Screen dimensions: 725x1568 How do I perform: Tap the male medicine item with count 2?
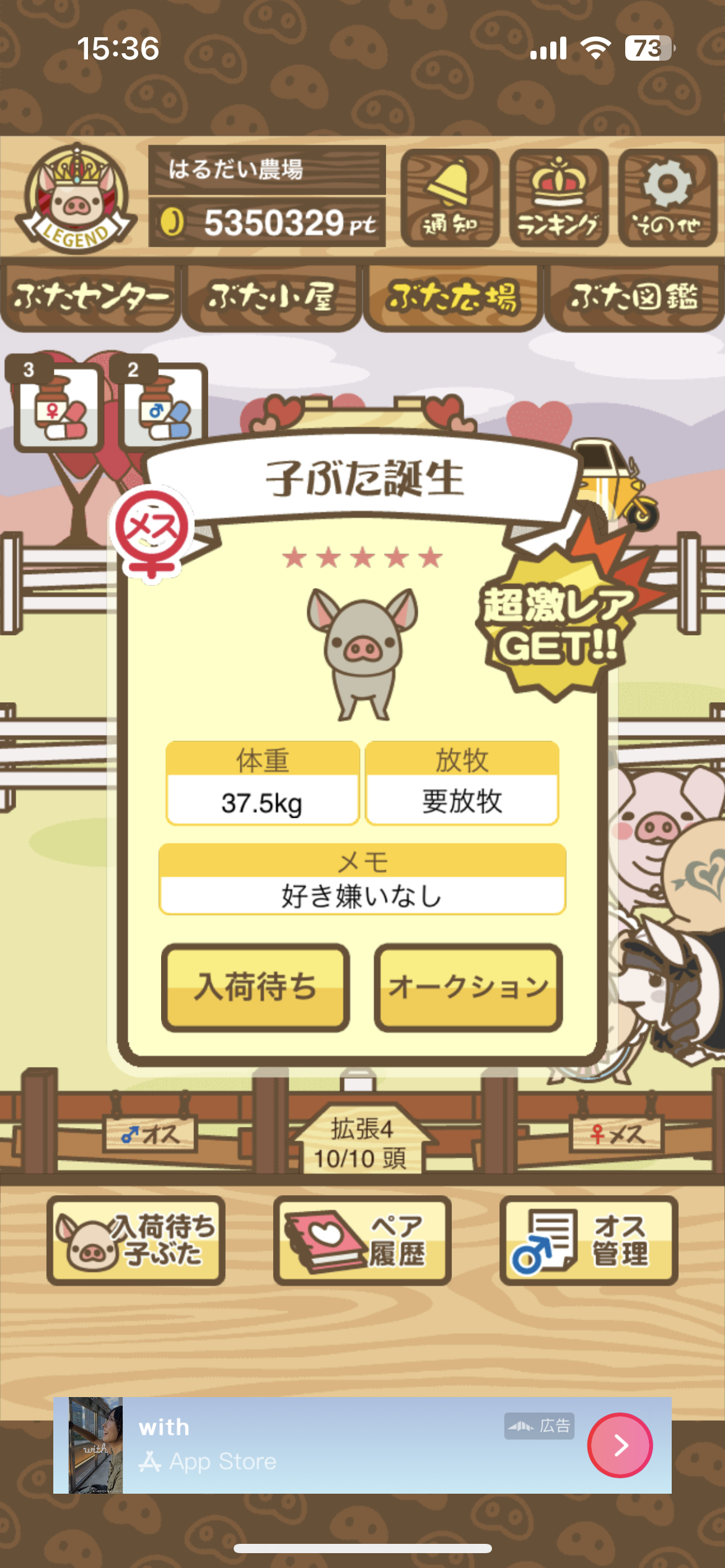pyautogui.click(x=164, y=407)
